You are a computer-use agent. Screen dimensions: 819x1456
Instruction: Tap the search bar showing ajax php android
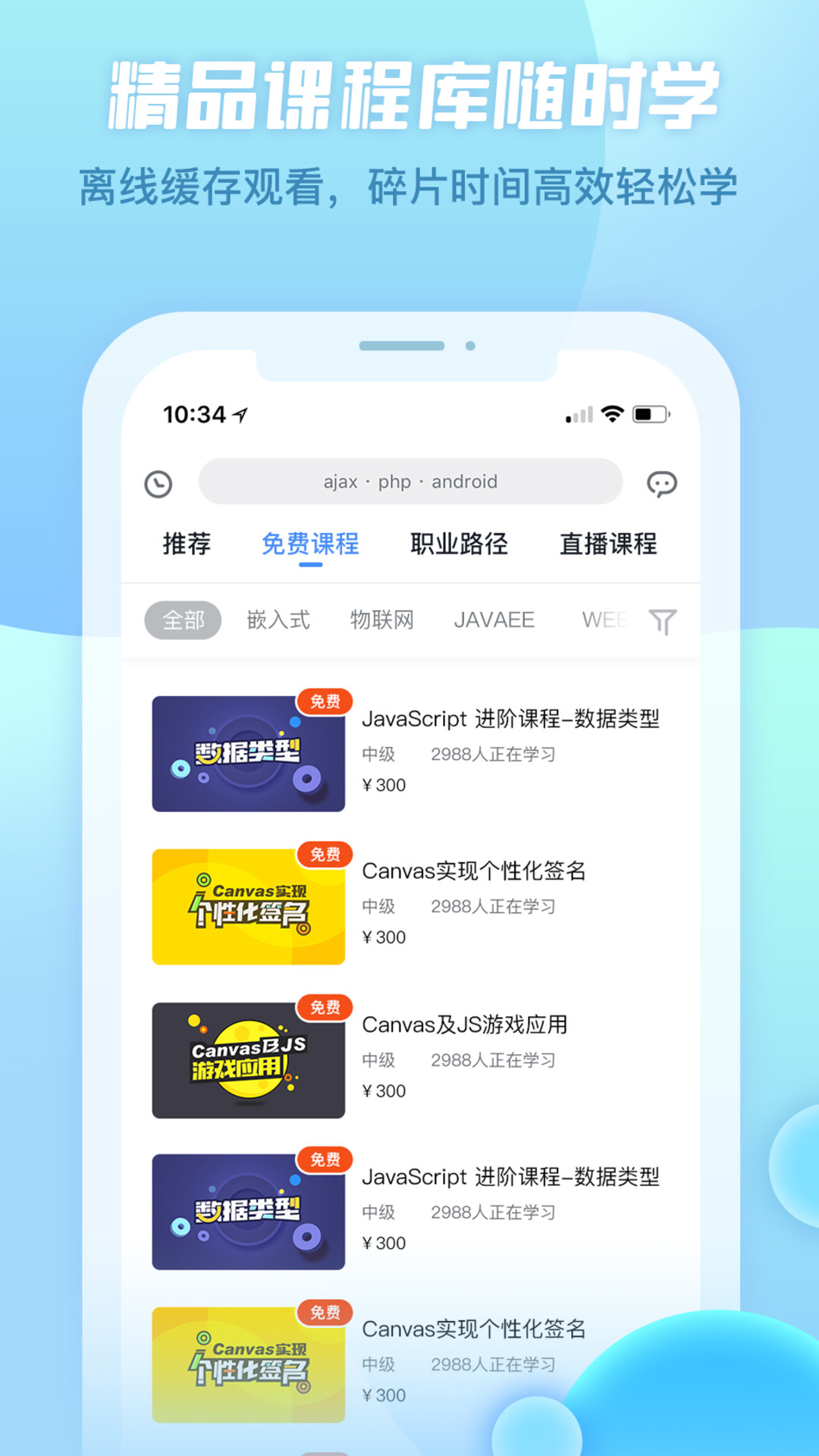tap(409, 482)
